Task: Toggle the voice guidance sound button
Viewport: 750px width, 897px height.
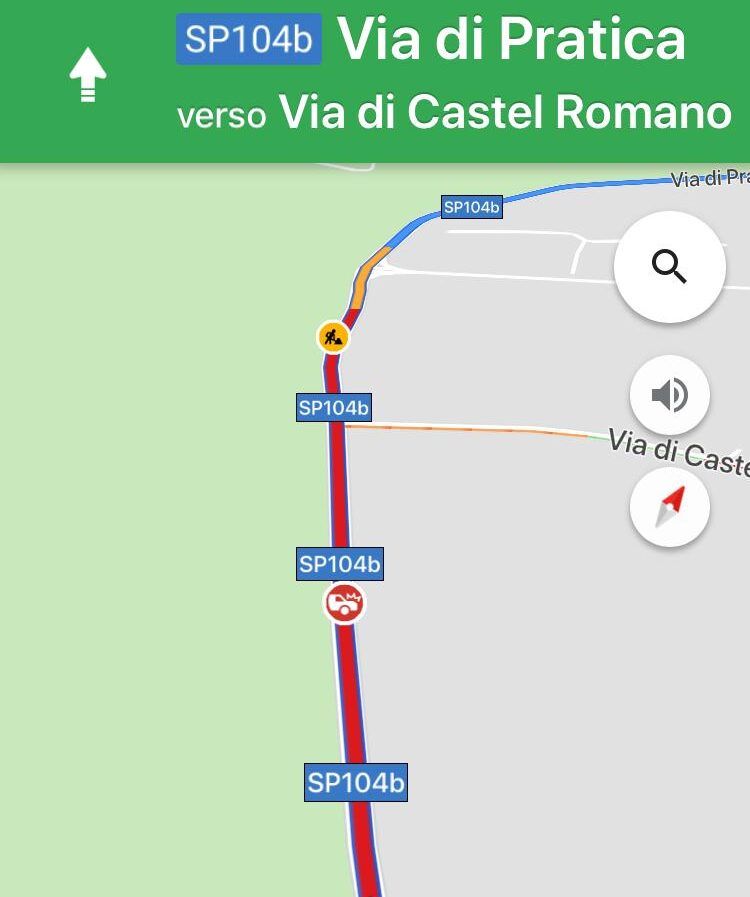Action: pos(669,395)
